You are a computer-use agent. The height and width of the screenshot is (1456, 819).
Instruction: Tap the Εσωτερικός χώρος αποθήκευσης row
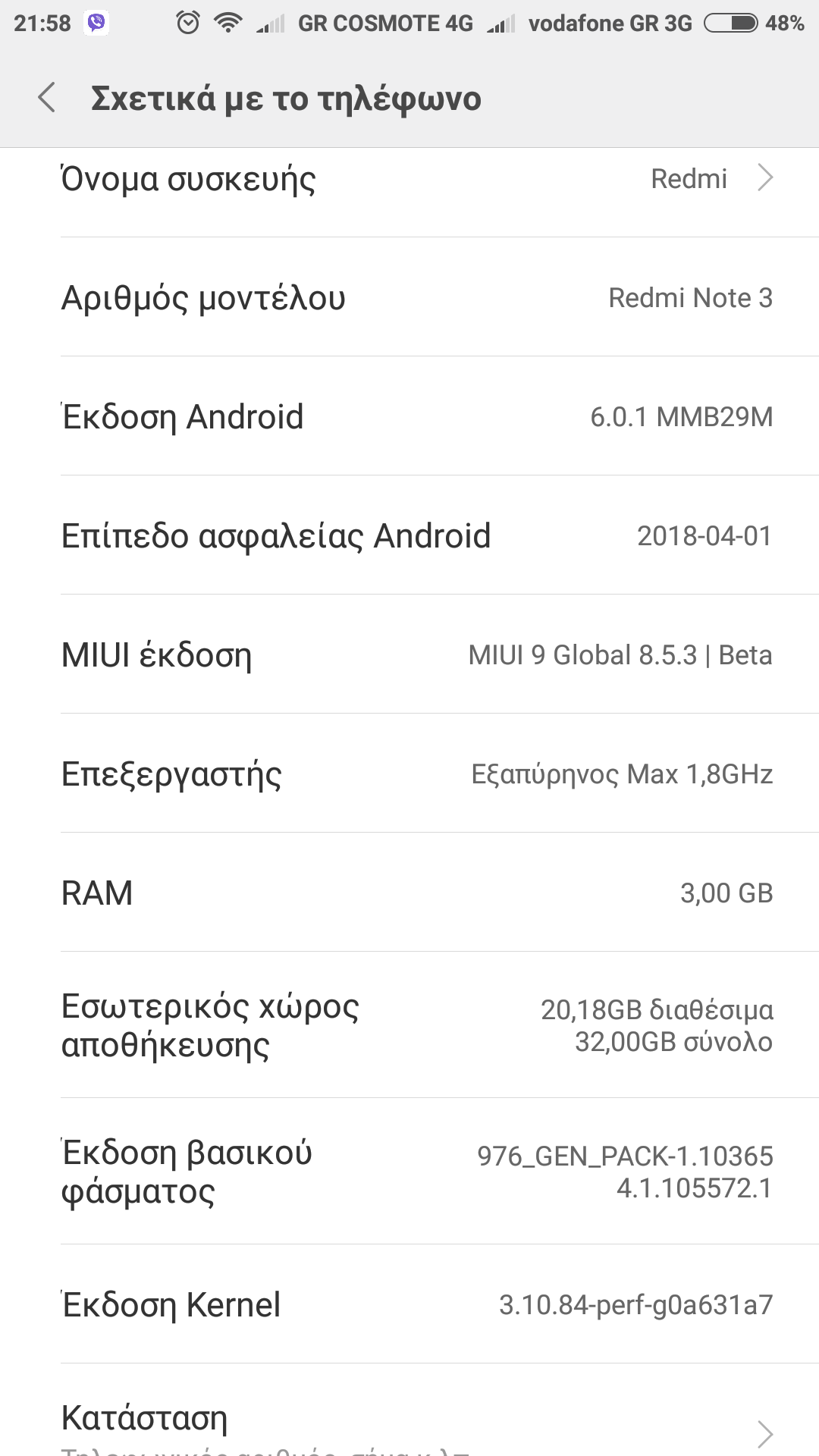[x=409, y=1025]
